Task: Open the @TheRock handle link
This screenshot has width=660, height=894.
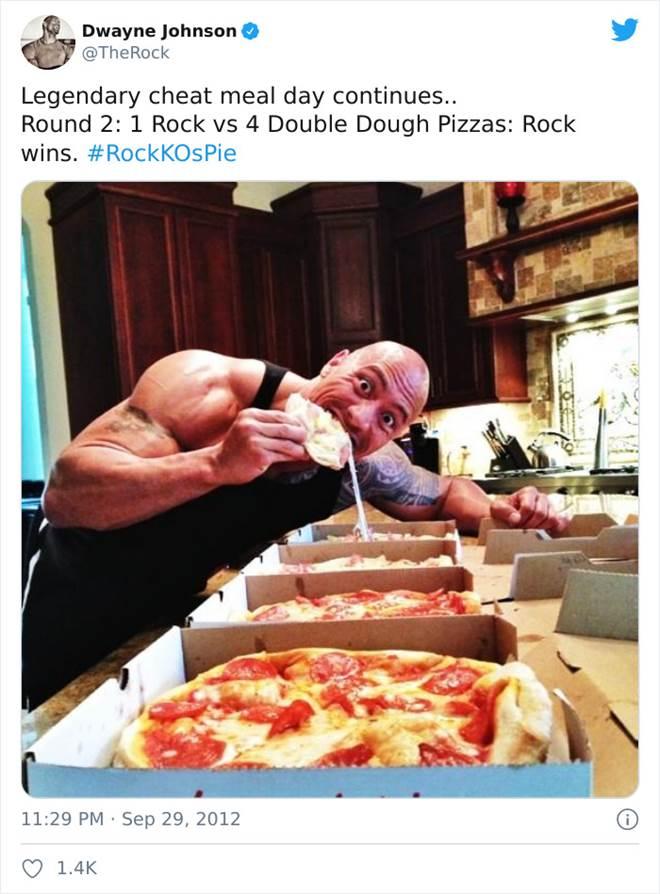Action: 125,53
